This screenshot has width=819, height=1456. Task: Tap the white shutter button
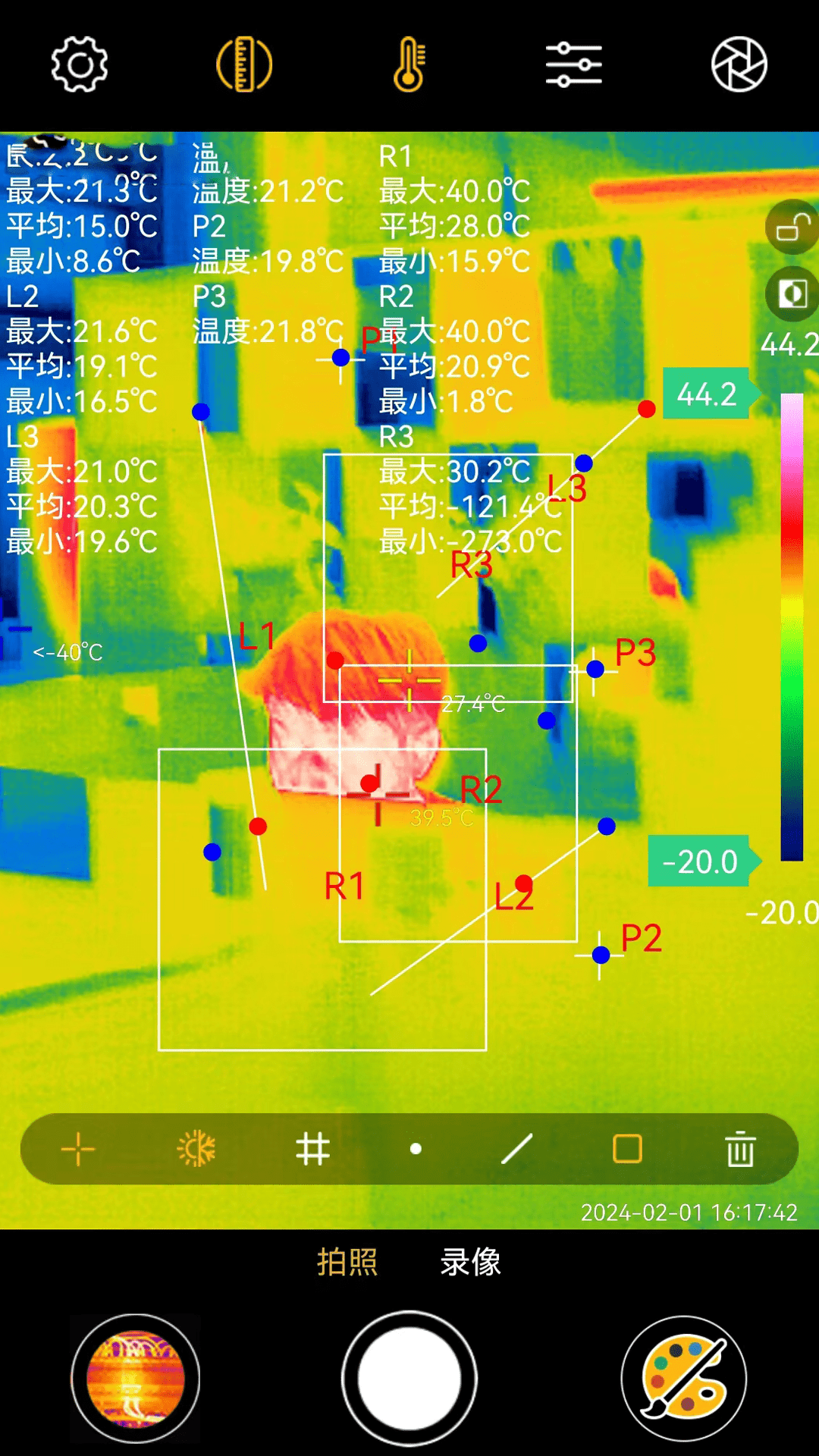point(409,1379)
